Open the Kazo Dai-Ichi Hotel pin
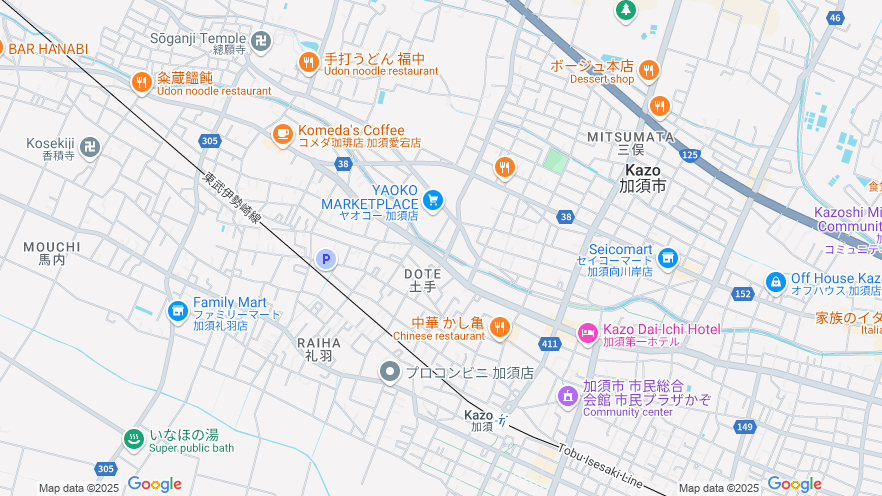Screen dimensions: 882x496 588,332
